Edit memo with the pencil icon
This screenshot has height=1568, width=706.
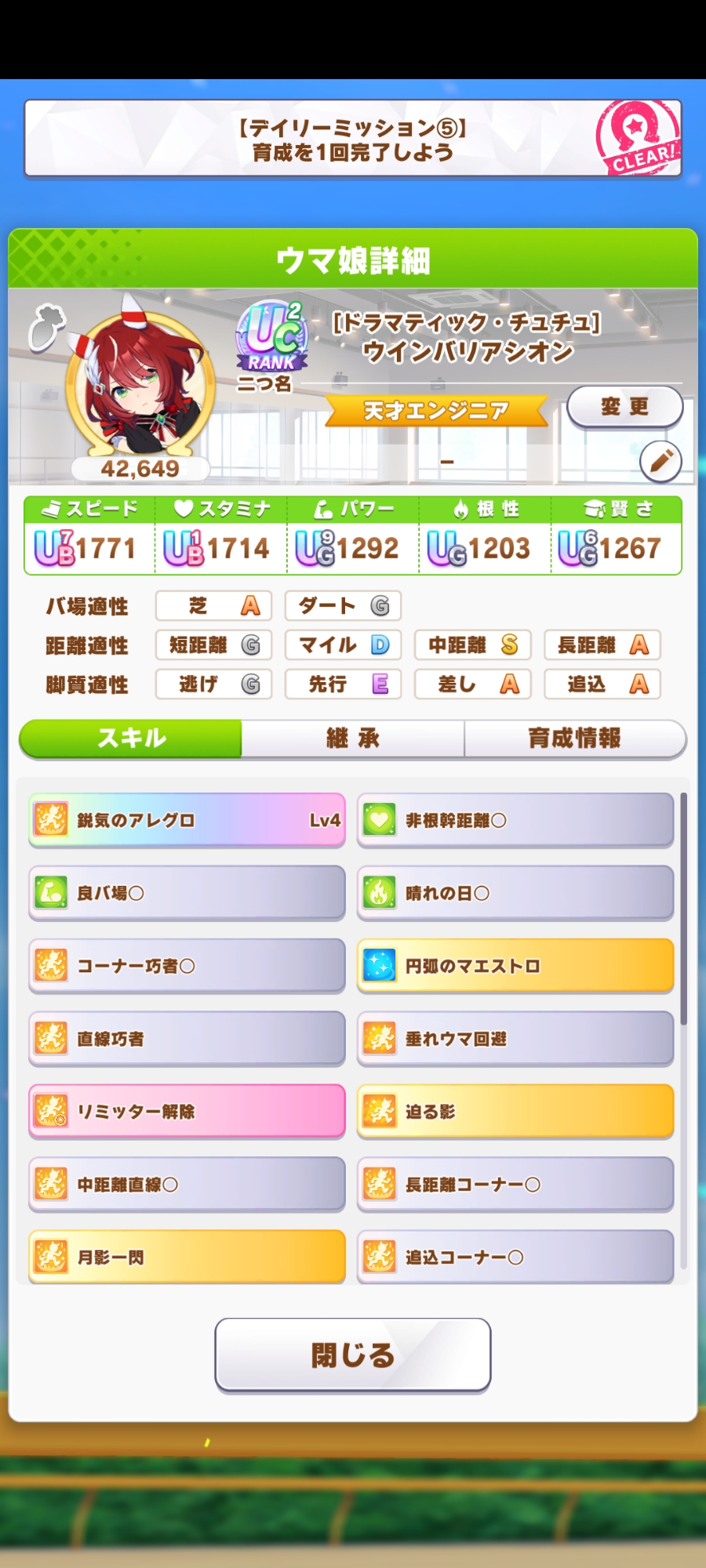(x=661, y=462)
